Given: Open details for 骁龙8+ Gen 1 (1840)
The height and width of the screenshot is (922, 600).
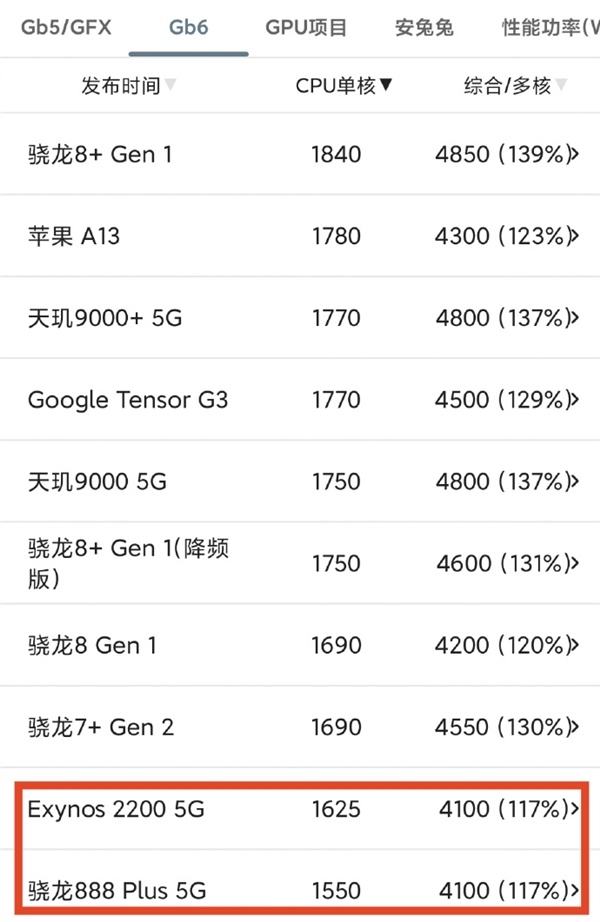Looking at the screenshot, I should pos(300,154).
